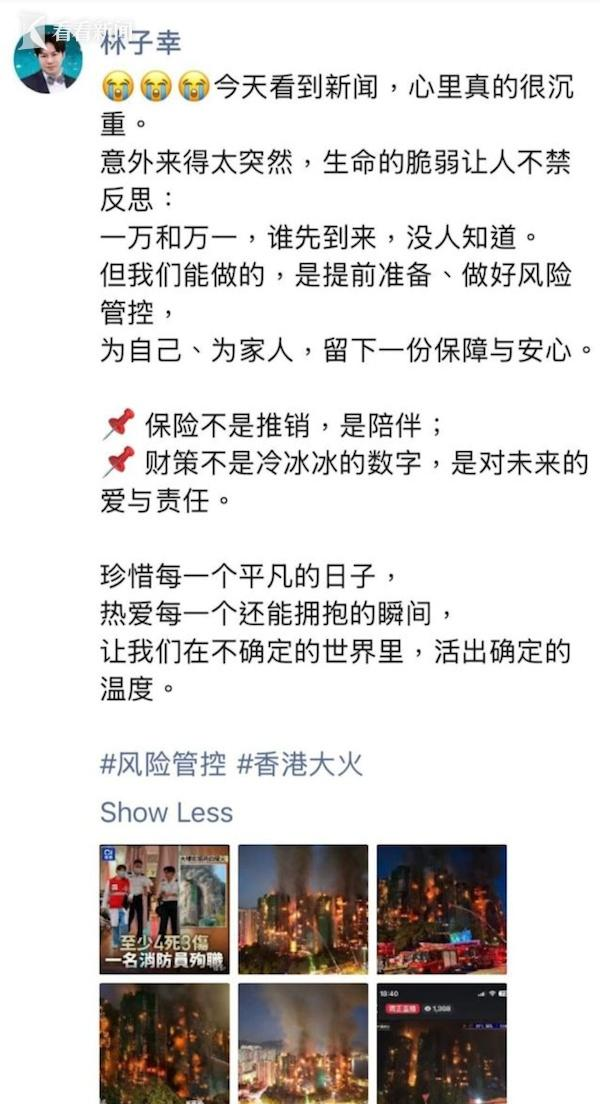Image resolution: width=600 pixels, height=1104 pixels.
Task: Open the username 林子幸 link
Action: coord(140,42)
